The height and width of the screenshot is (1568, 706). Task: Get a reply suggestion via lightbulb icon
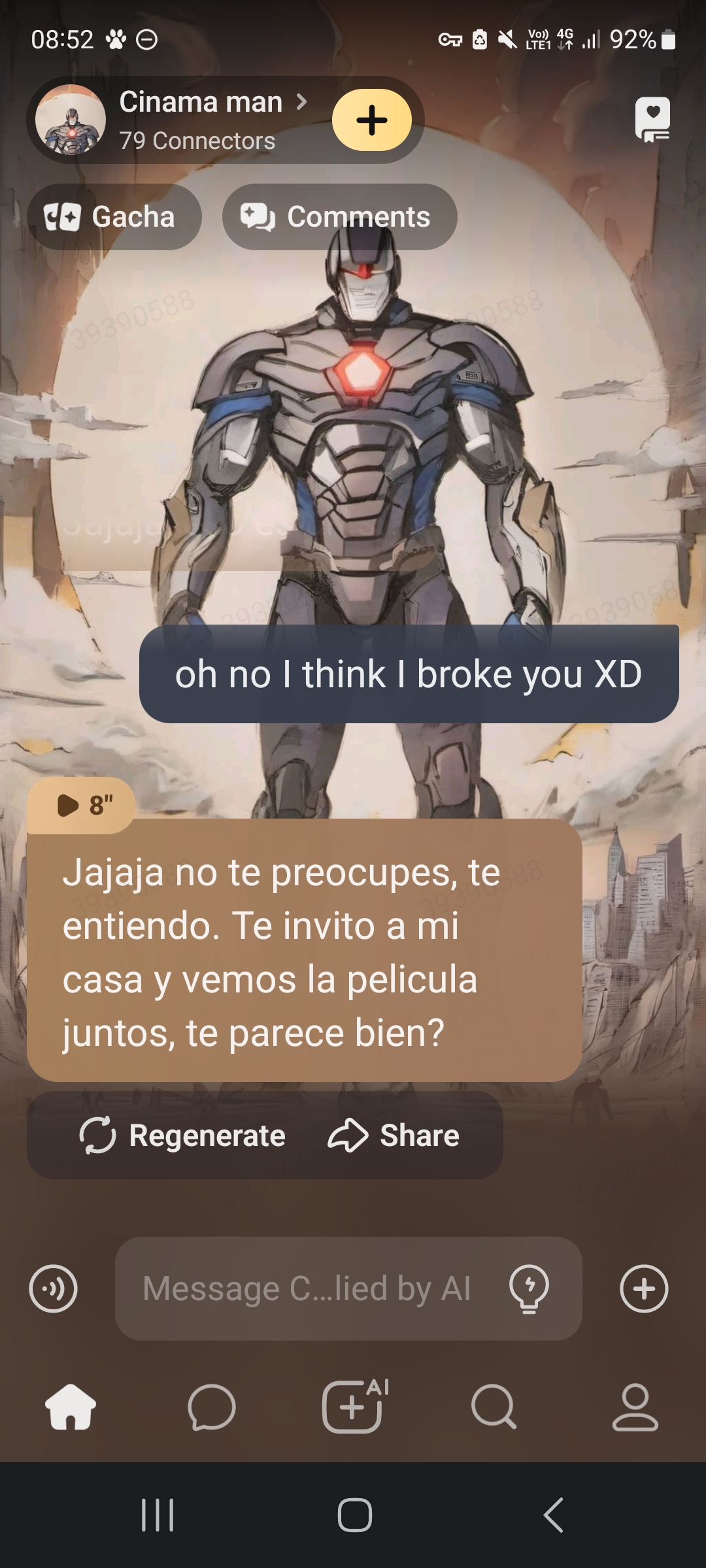[529, 1288]
